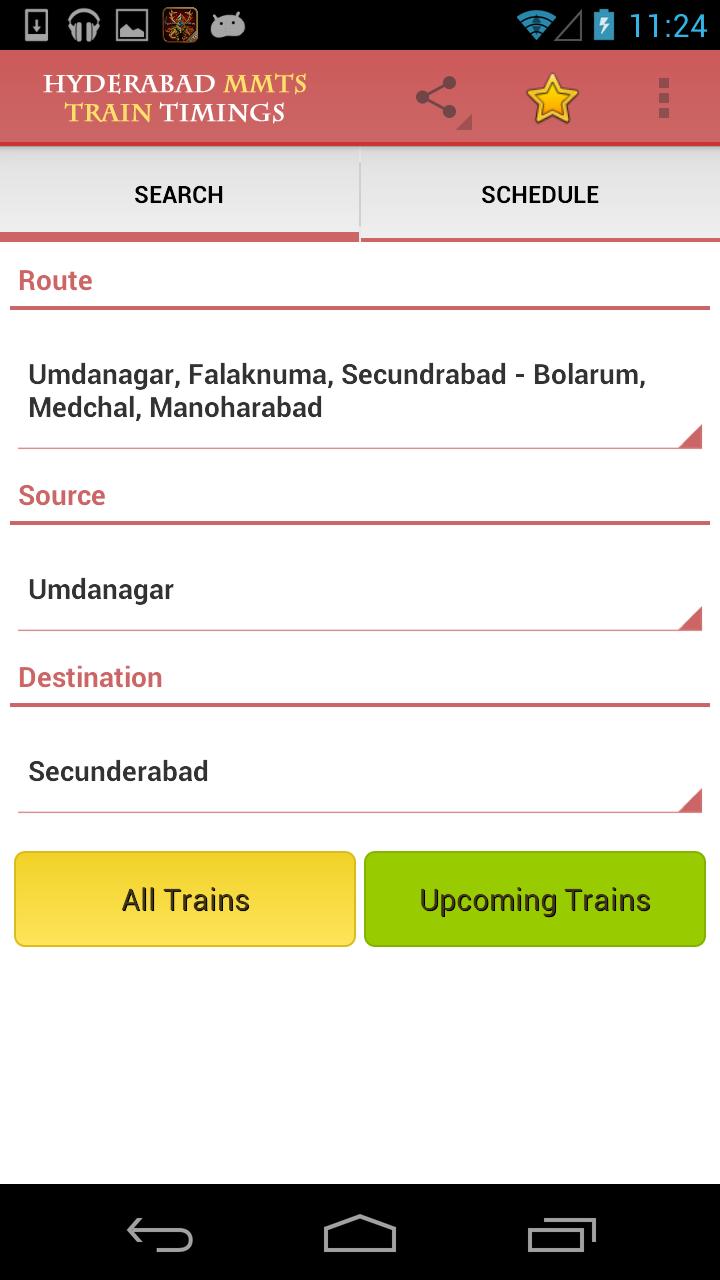720x1280 pixels.
Task: Tap the Upcoming Trains button
Action: click(534, 898)
